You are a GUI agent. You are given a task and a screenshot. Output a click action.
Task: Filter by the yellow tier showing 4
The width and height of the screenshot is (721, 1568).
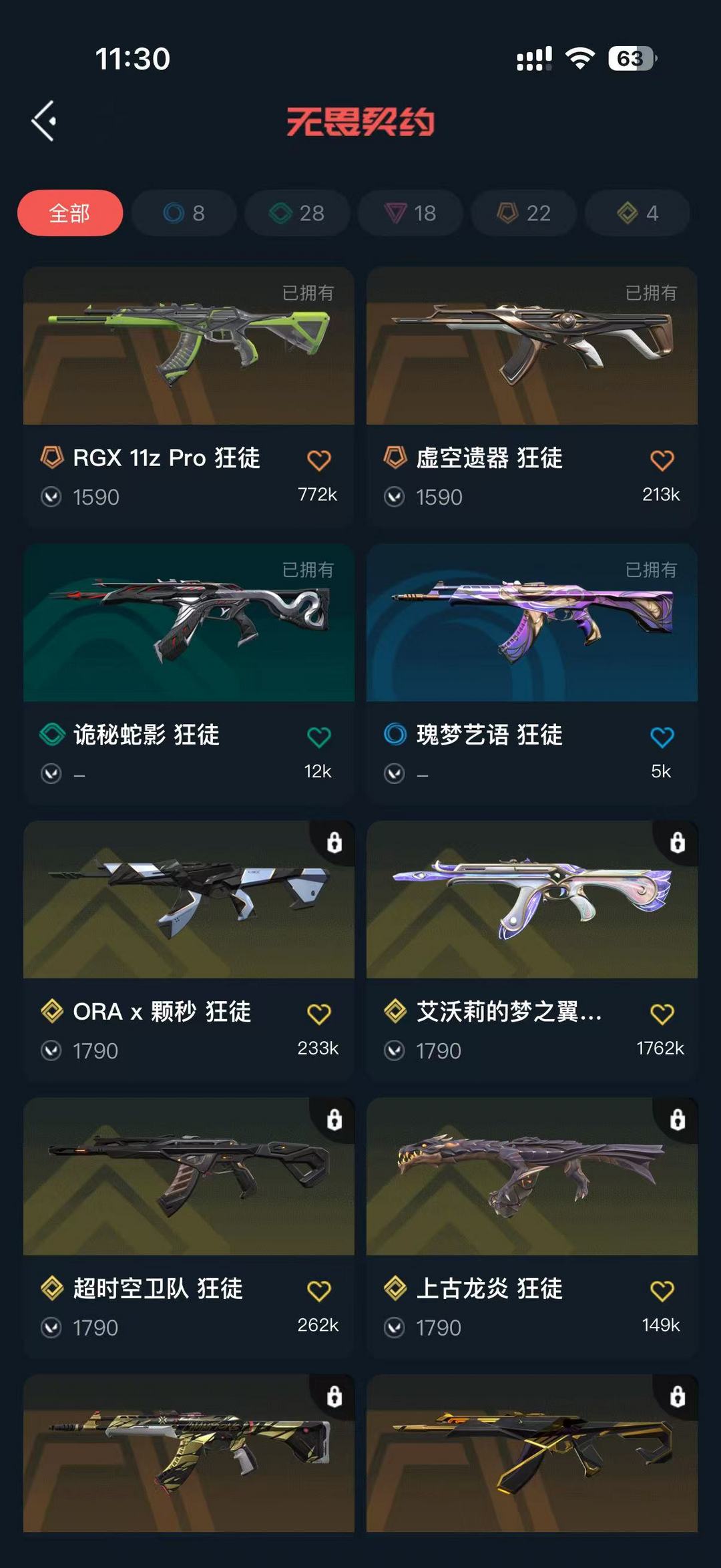[x=638, y=213]
